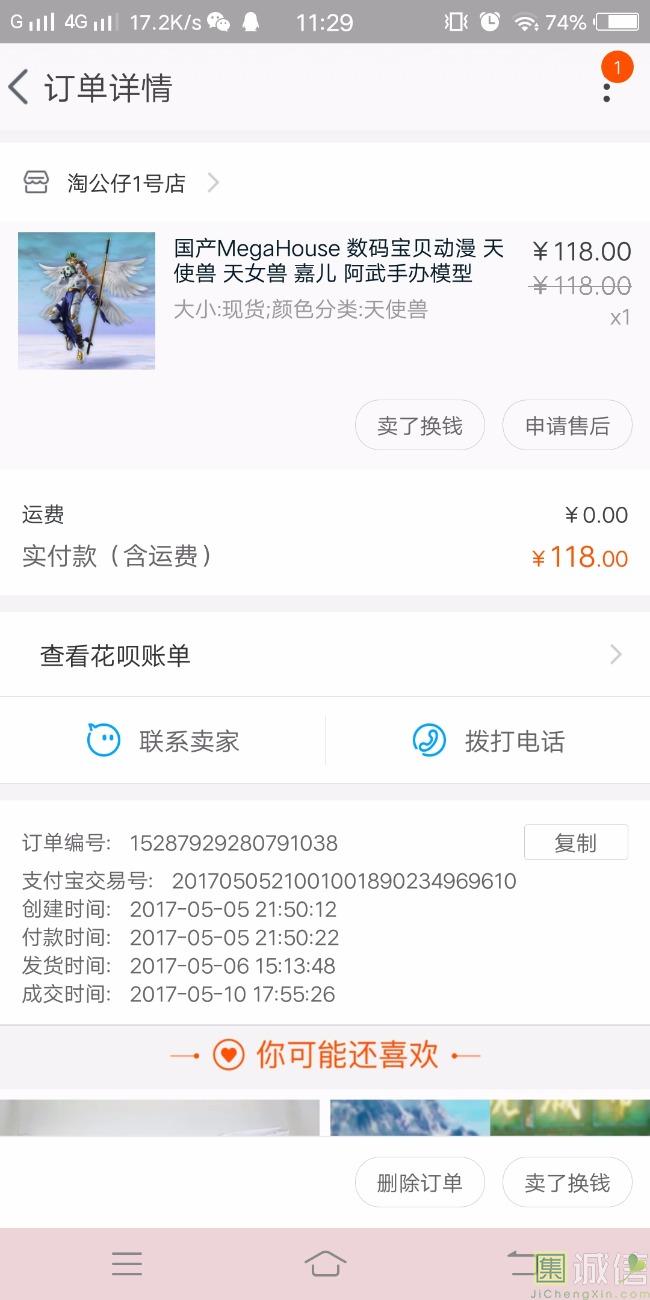Viewport: 650px width, 1300px height.
Task: Open the three-dot overflow menu
Action: click(607, 88)
